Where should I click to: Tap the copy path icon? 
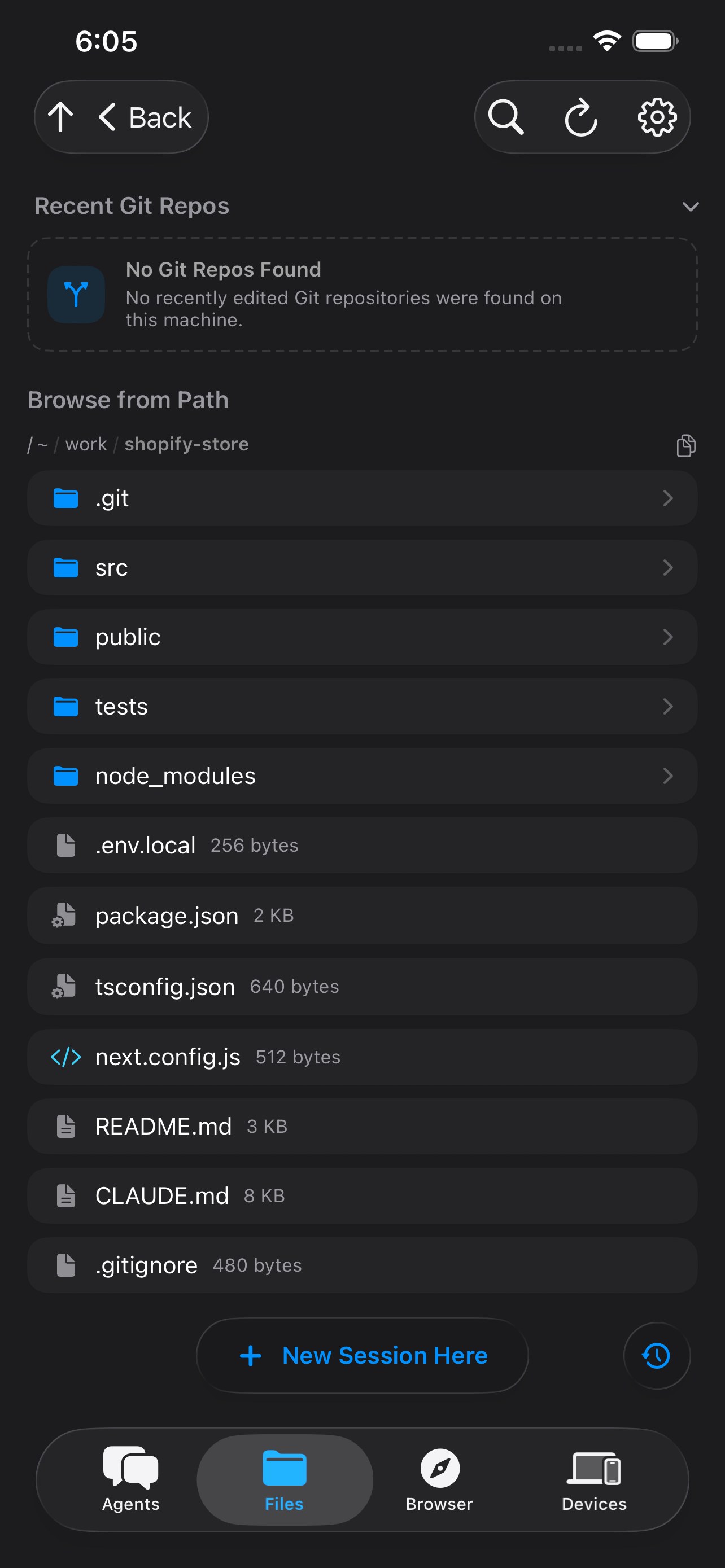[685, 446]
